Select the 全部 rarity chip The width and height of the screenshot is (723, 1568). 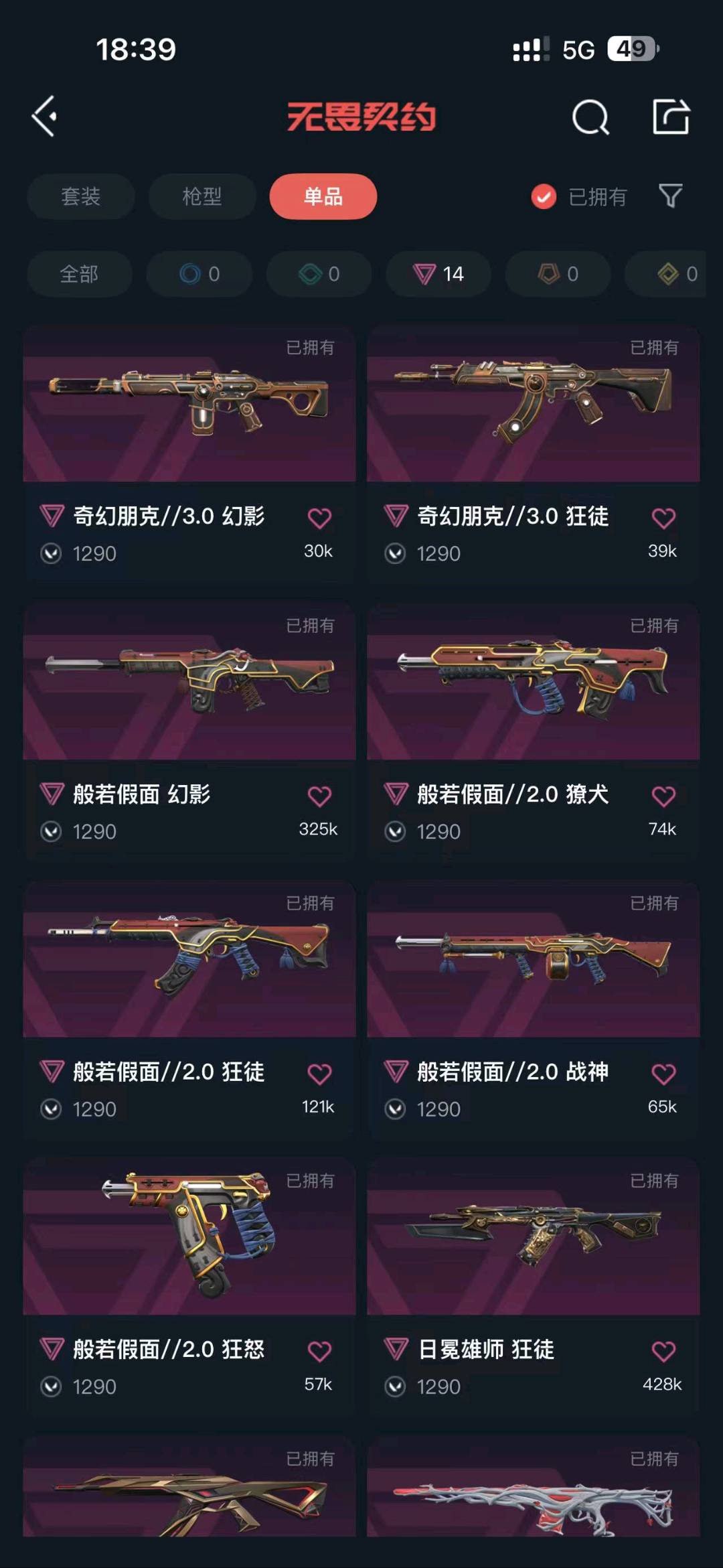click(79, 274)
